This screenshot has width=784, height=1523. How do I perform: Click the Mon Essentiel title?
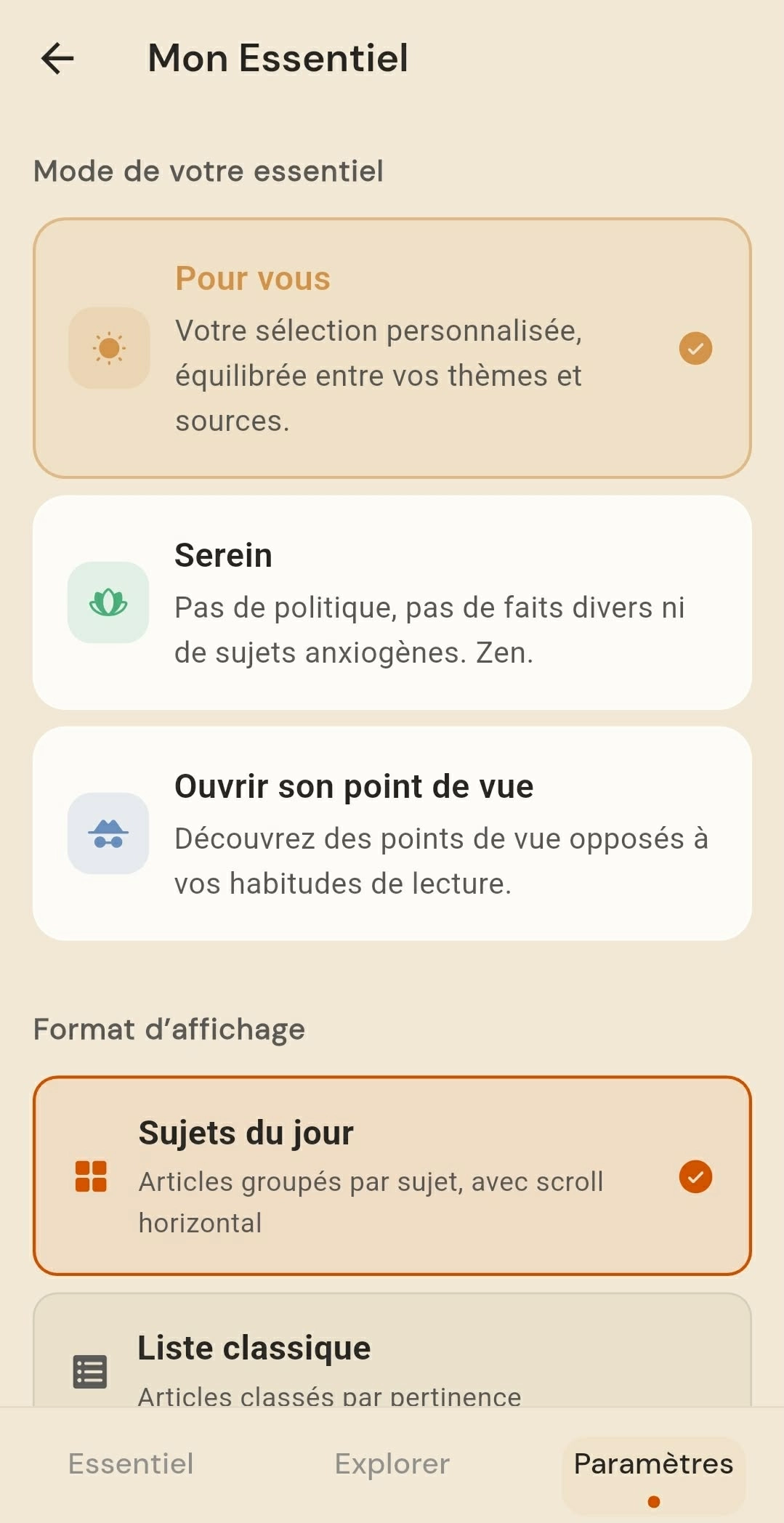[x=276, y=57]
